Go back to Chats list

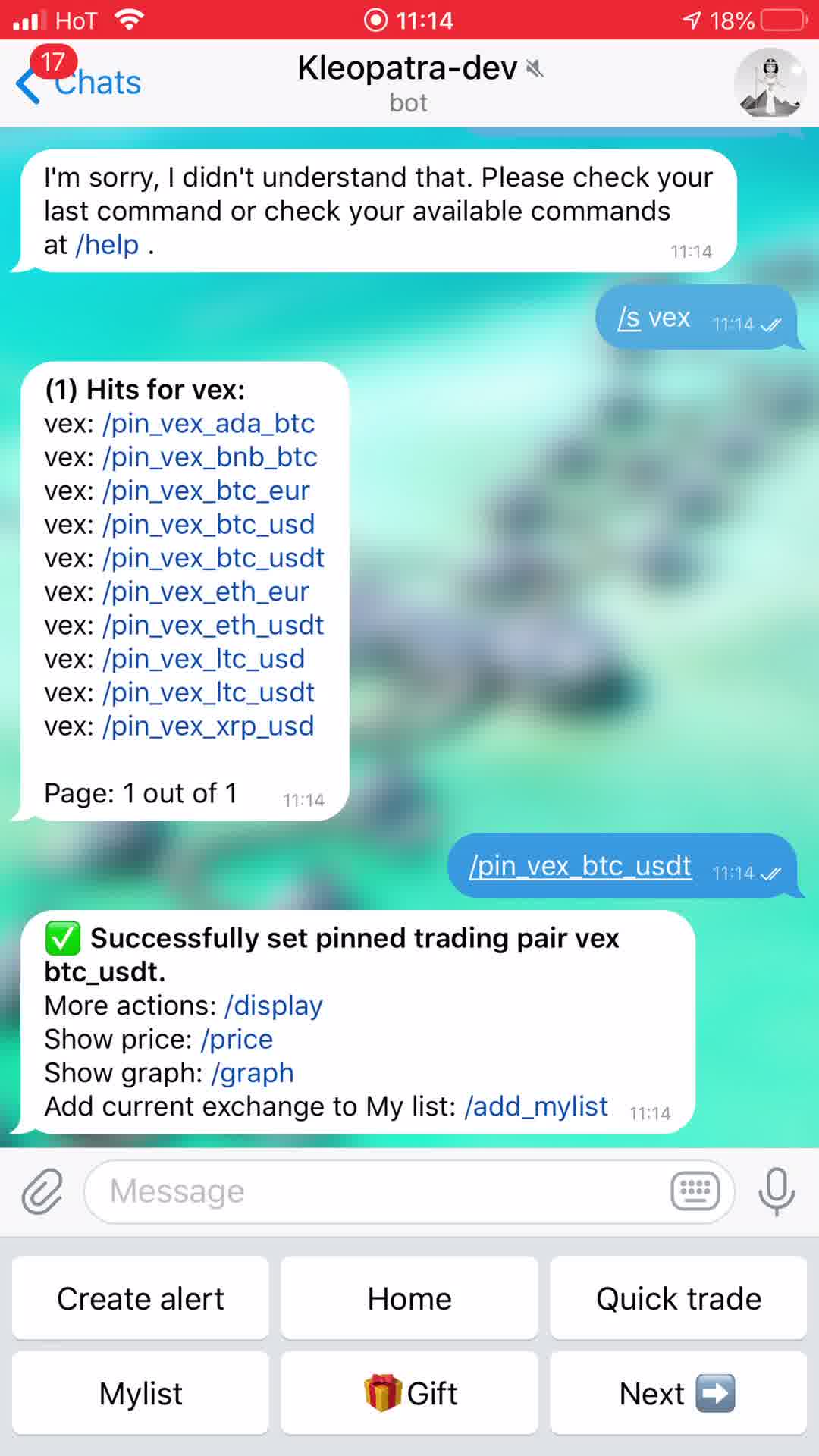pos(80,83)
